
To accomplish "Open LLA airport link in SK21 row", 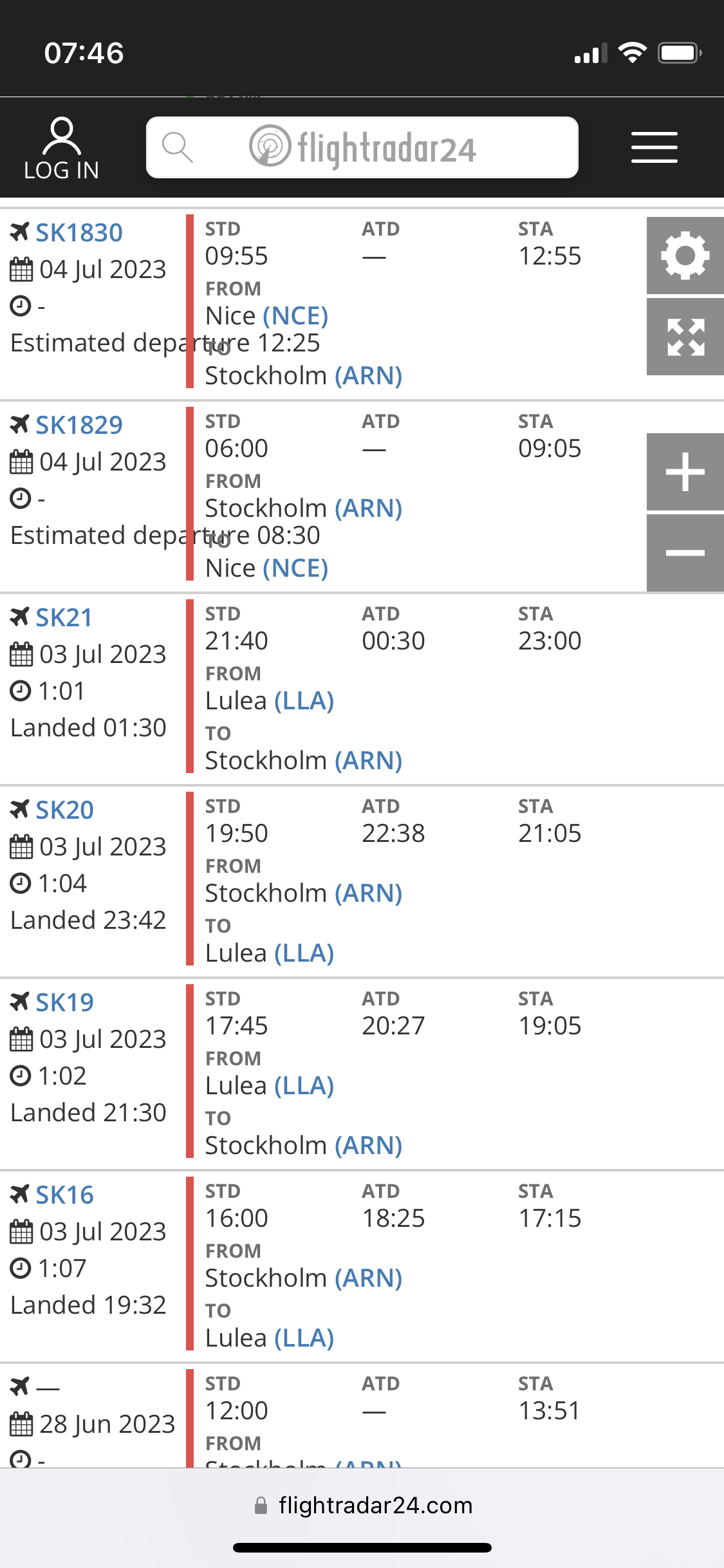I will (x=304, y=701).
